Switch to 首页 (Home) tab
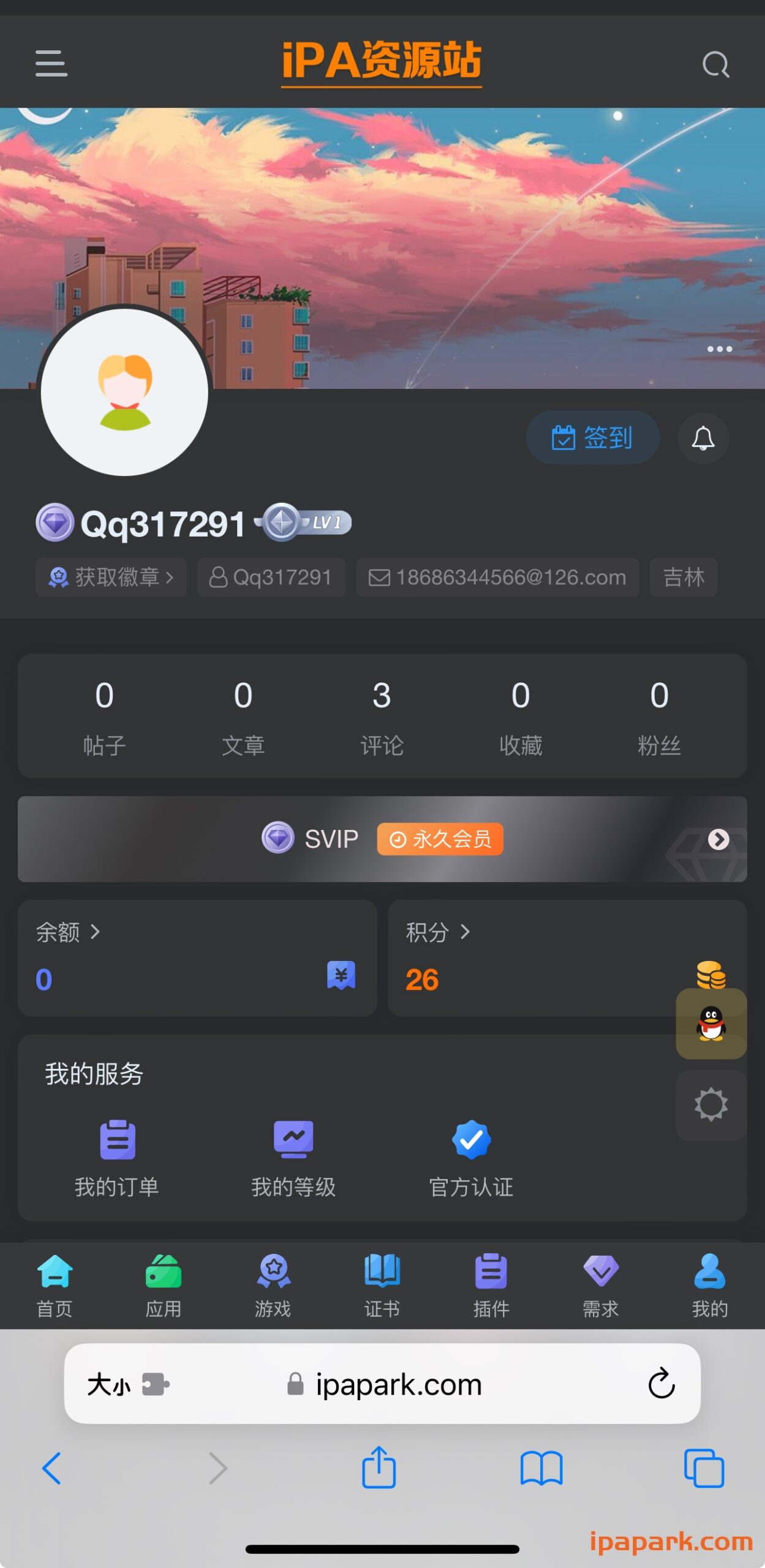The image size is (765, 1568). (x=54, y=1279)
